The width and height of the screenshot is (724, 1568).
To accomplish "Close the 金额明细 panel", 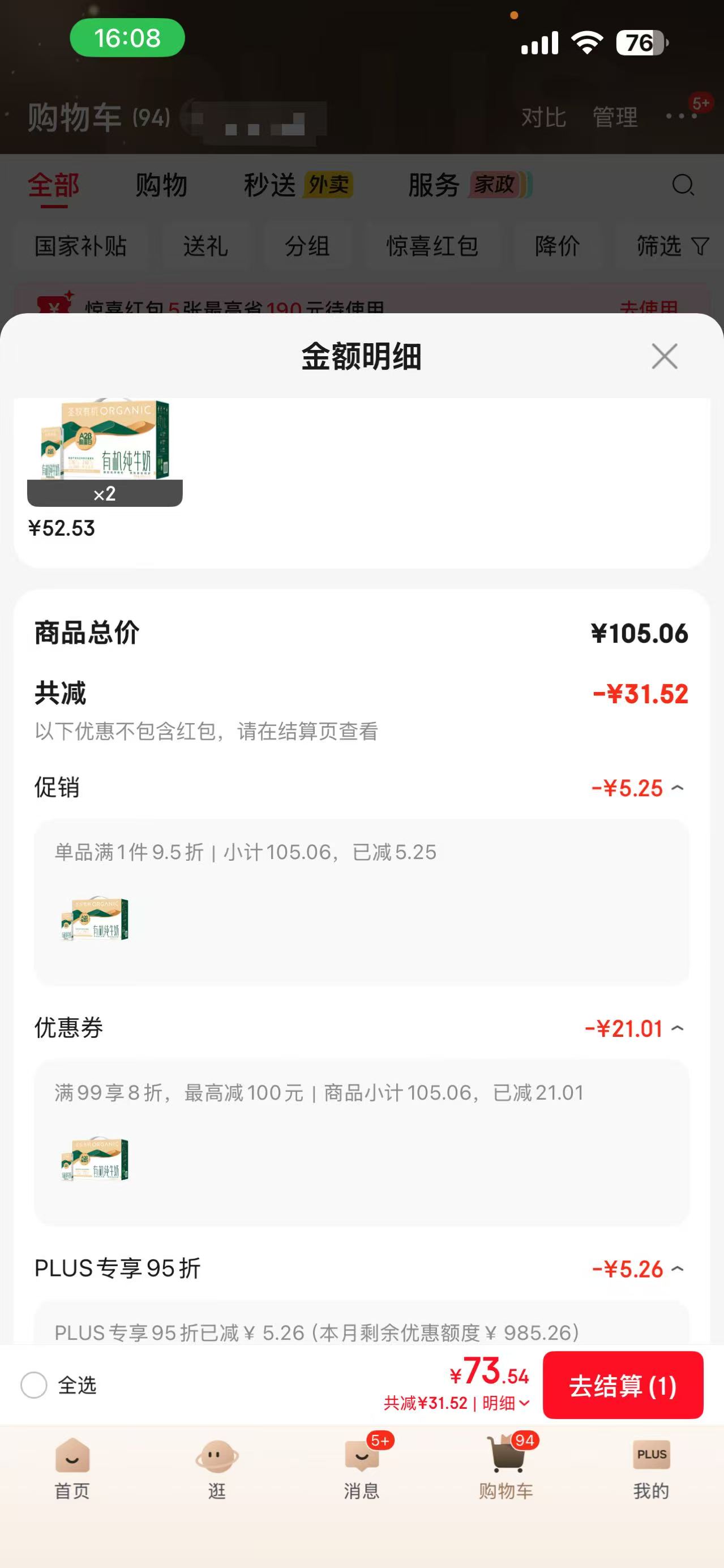I will coord(665,356).
